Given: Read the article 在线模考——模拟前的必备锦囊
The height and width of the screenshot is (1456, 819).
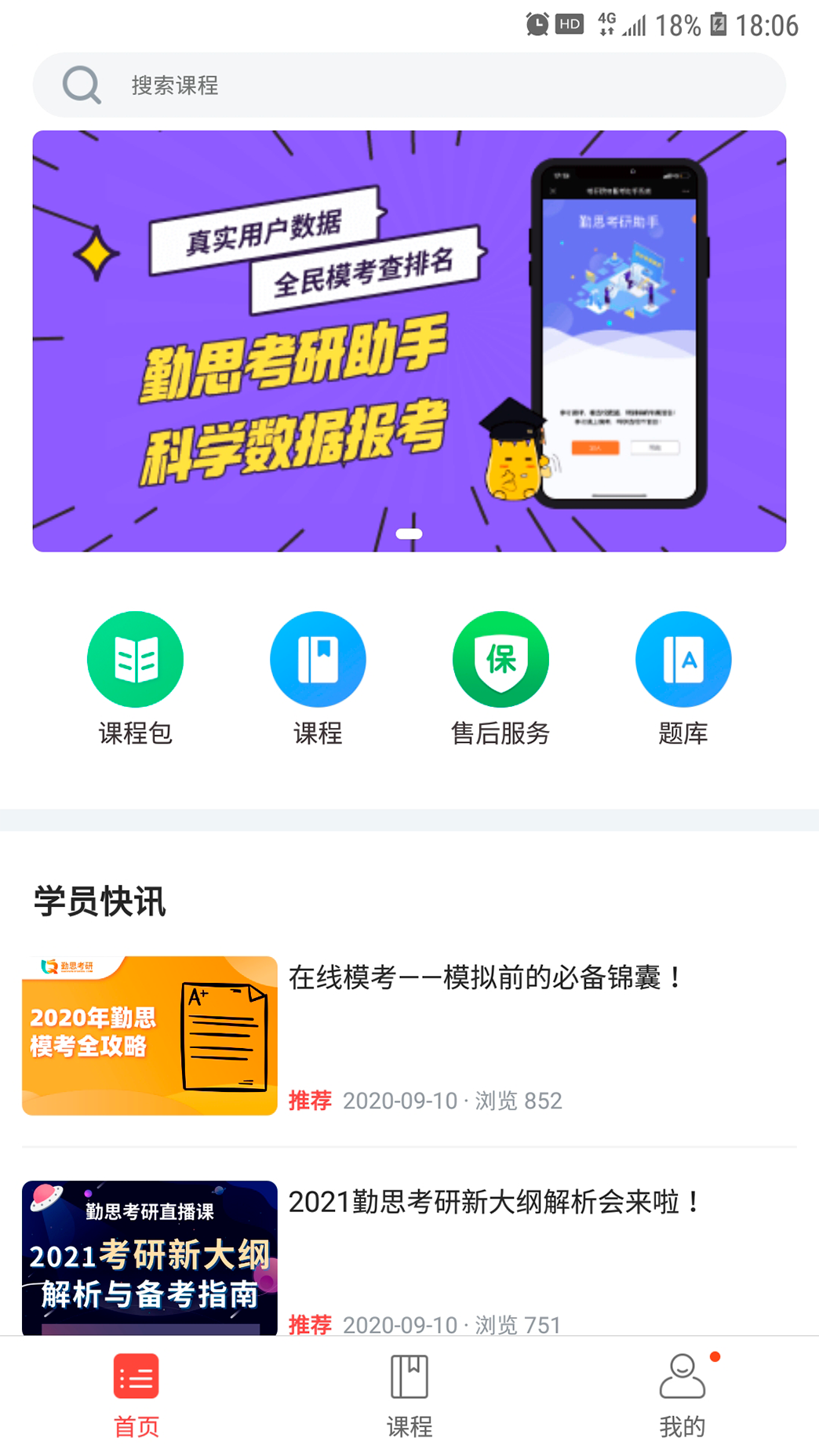Looking at the screenshot, I should point(486,978).
